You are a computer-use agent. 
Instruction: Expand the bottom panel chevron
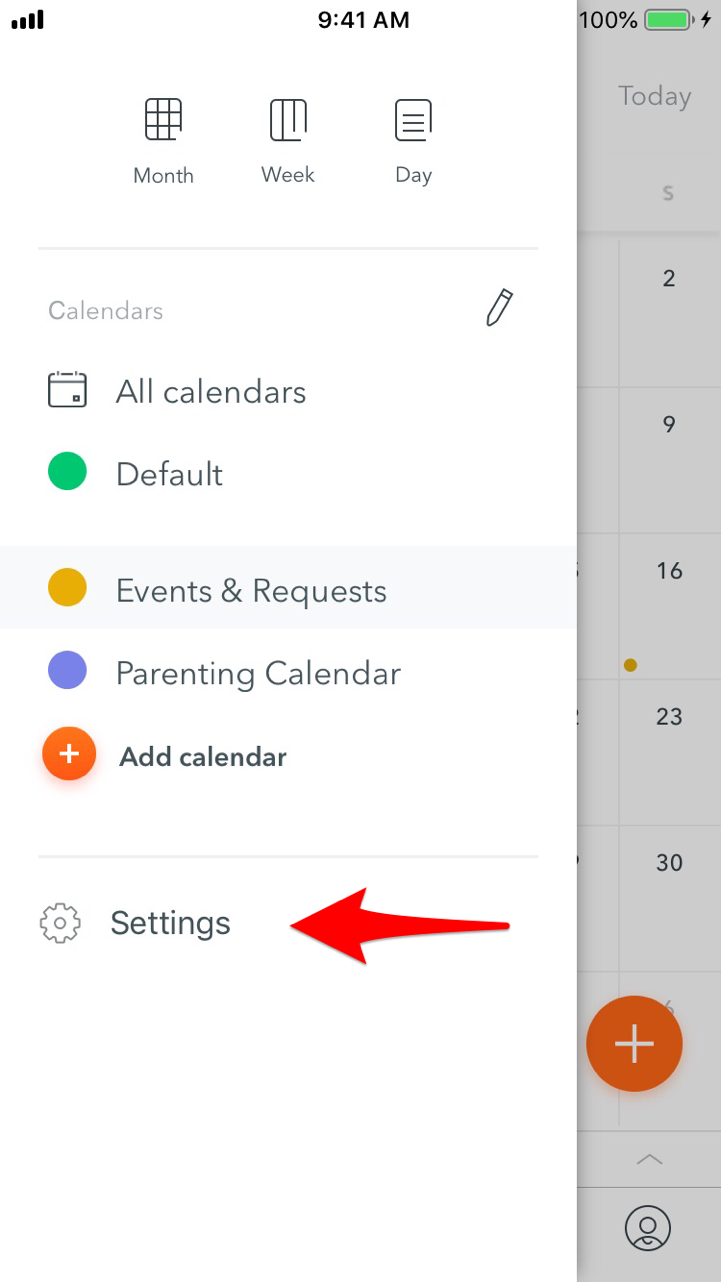pyautogui.click(x=649, y=1159)
